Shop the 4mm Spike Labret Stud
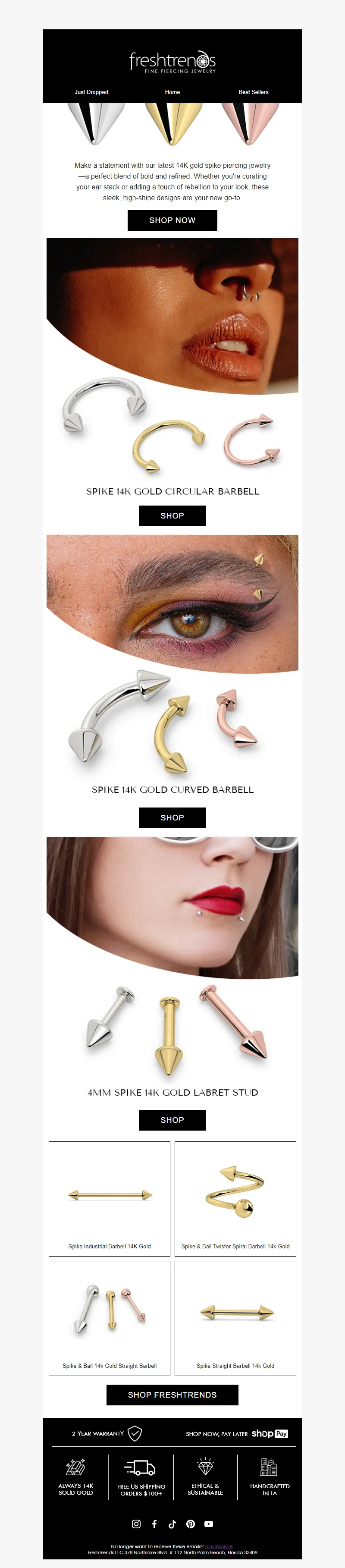This screenshot has height=1568, width=345. coord(172,1120)
